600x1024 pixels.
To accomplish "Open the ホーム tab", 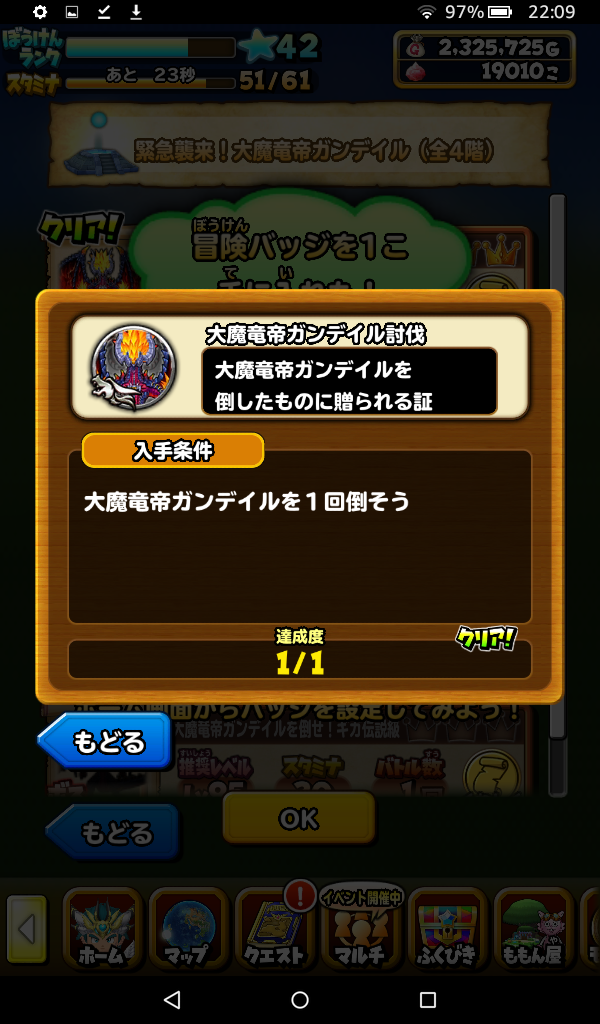I will click(x=100, y=929).
